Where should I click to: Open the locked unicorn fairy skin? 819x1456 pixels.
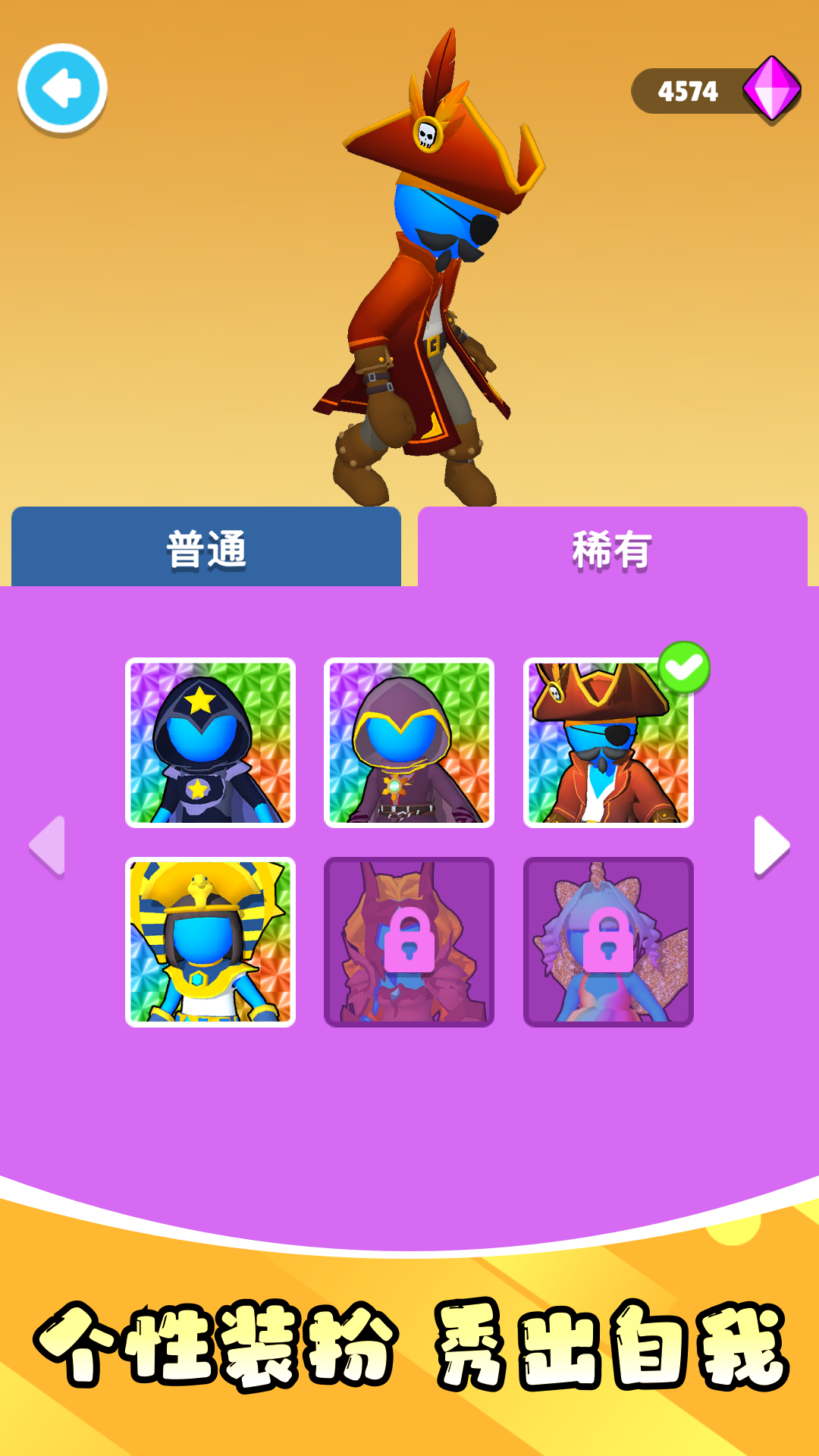pyautogui.click(x=608, y=942)
